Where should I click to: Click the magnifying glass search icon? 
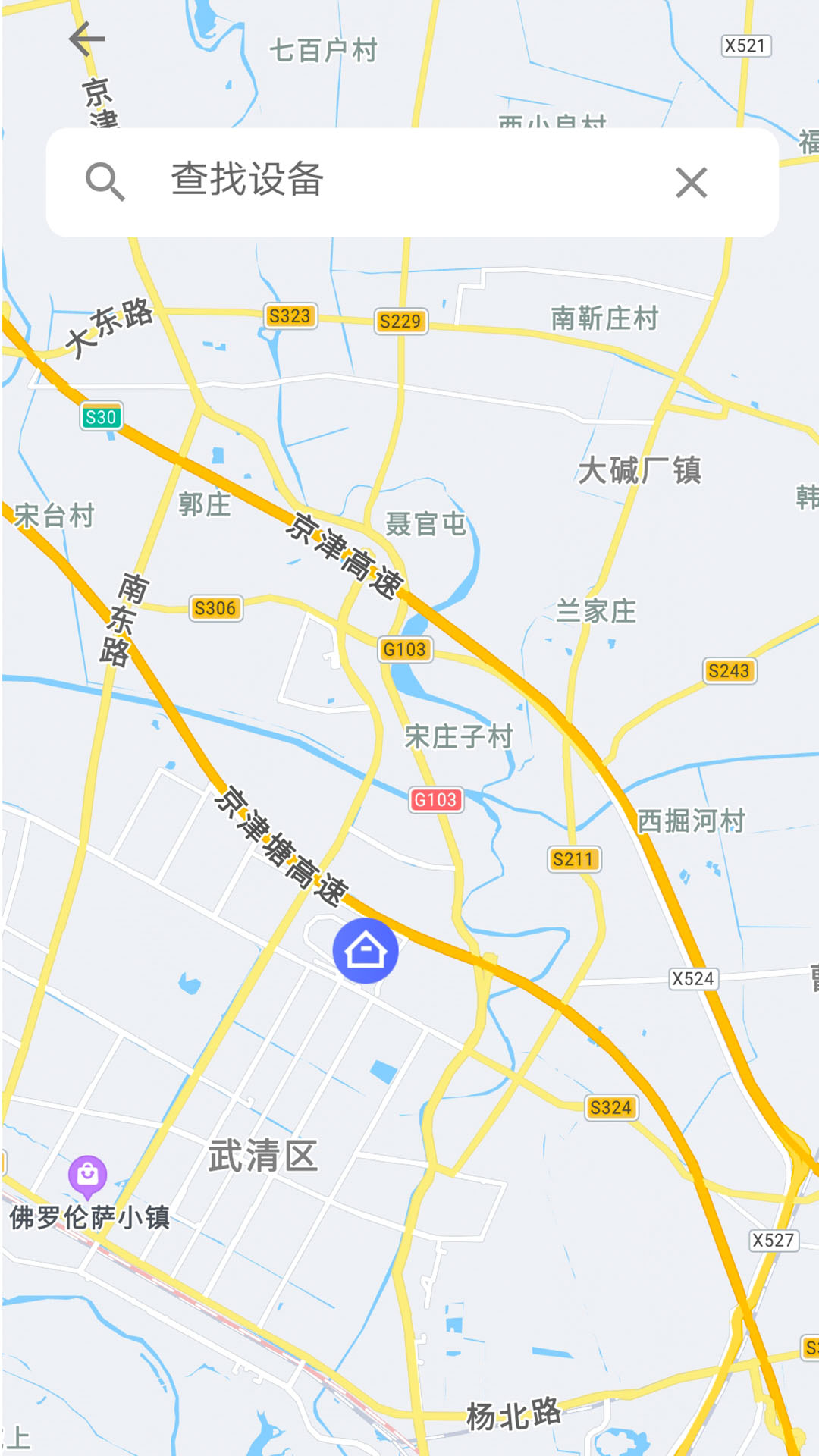[x=107, y=182]
